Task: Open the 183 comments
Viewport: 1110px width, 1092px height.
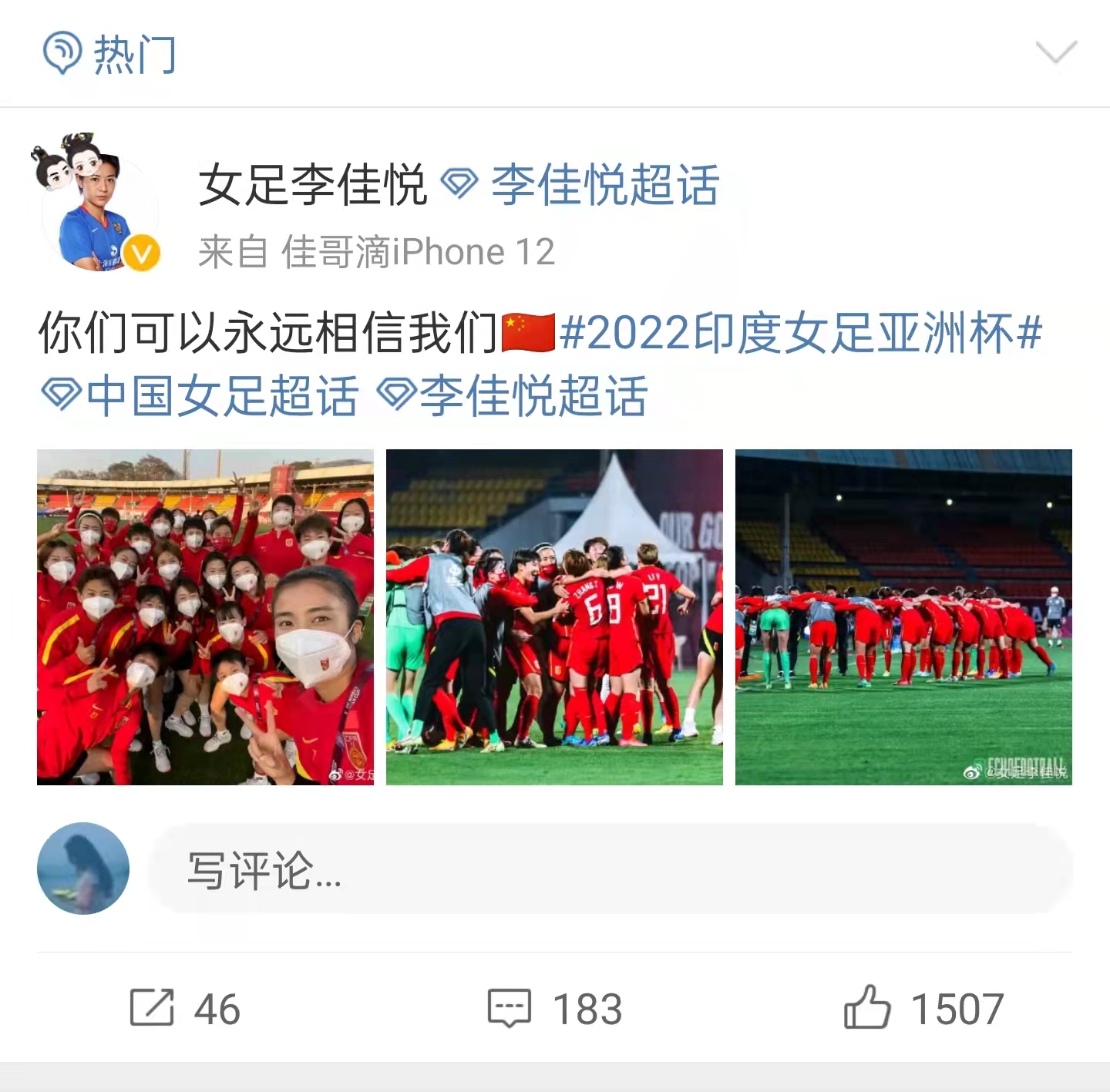Action: (x=555, y=1009)
